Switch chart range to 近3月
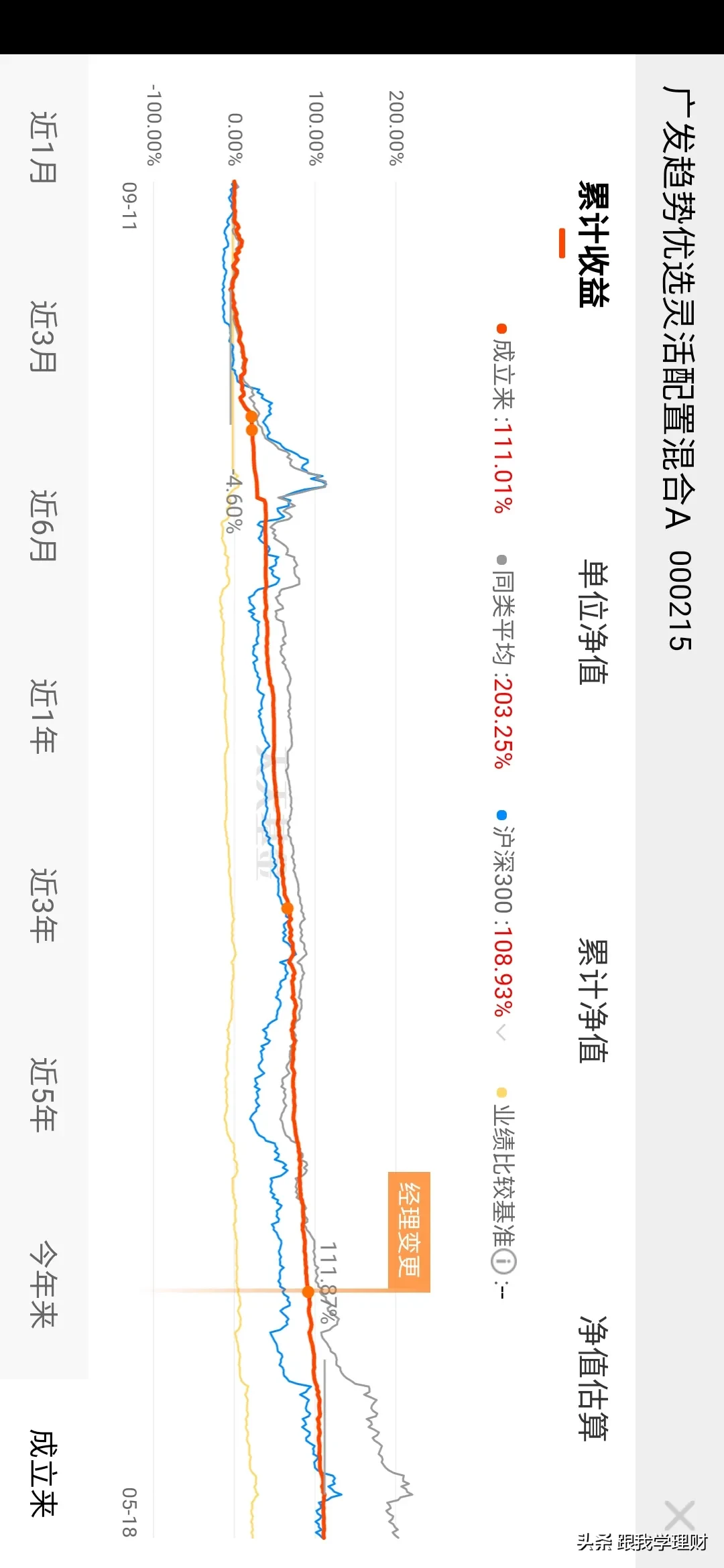Viewport: 724px width, 1568px height. tap(44, 336)
